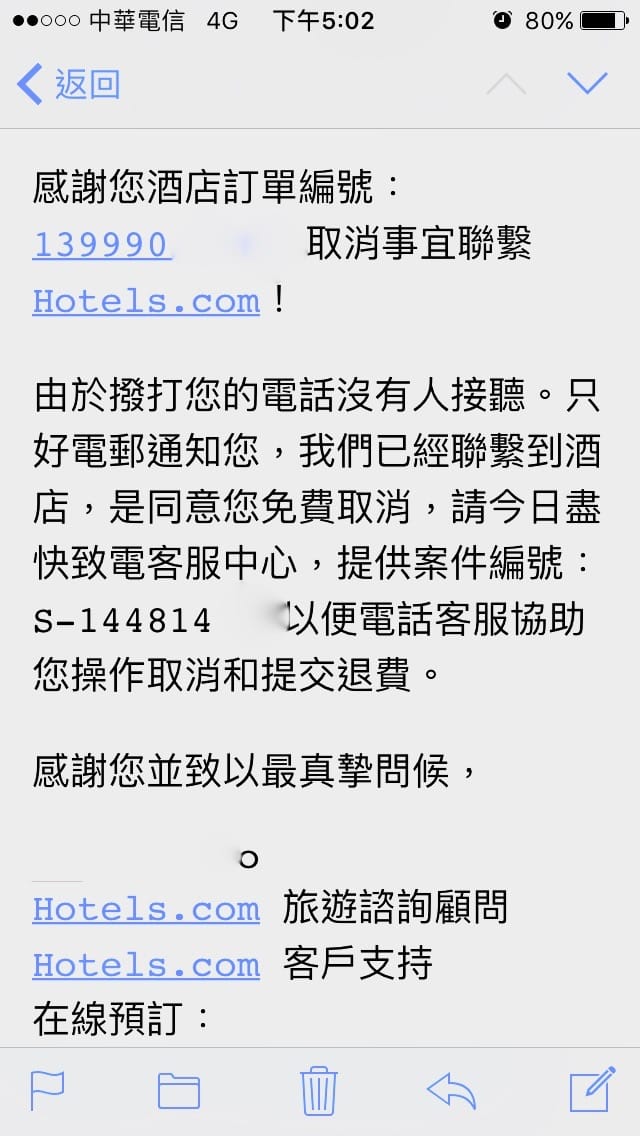Move the email to a folder
This screenshot has width=640, height=1136.
coord(179,1091)
